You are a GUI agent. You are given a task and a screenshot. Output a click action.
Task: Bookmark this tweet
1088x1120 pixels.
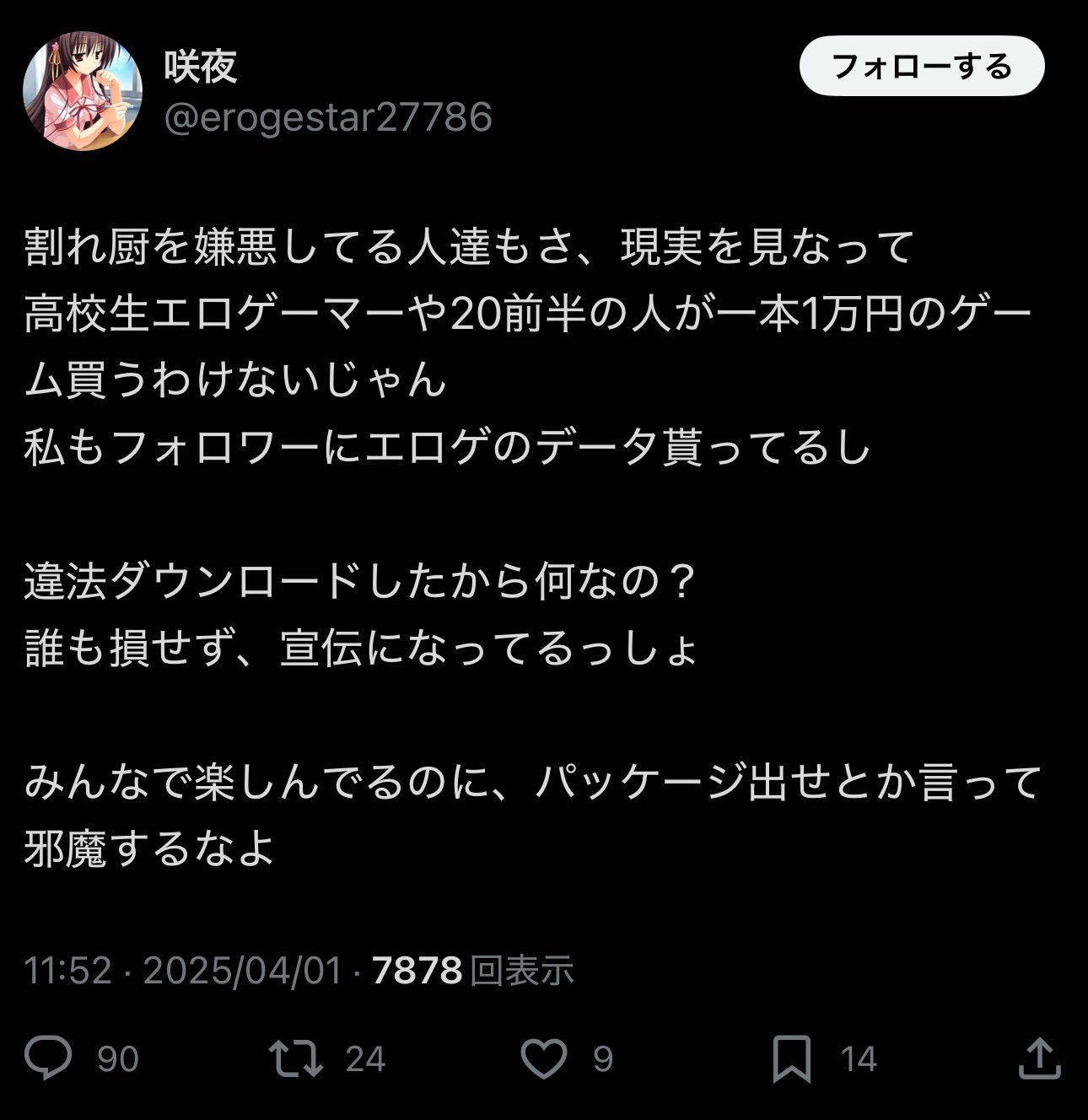(x=792, y=1058)
